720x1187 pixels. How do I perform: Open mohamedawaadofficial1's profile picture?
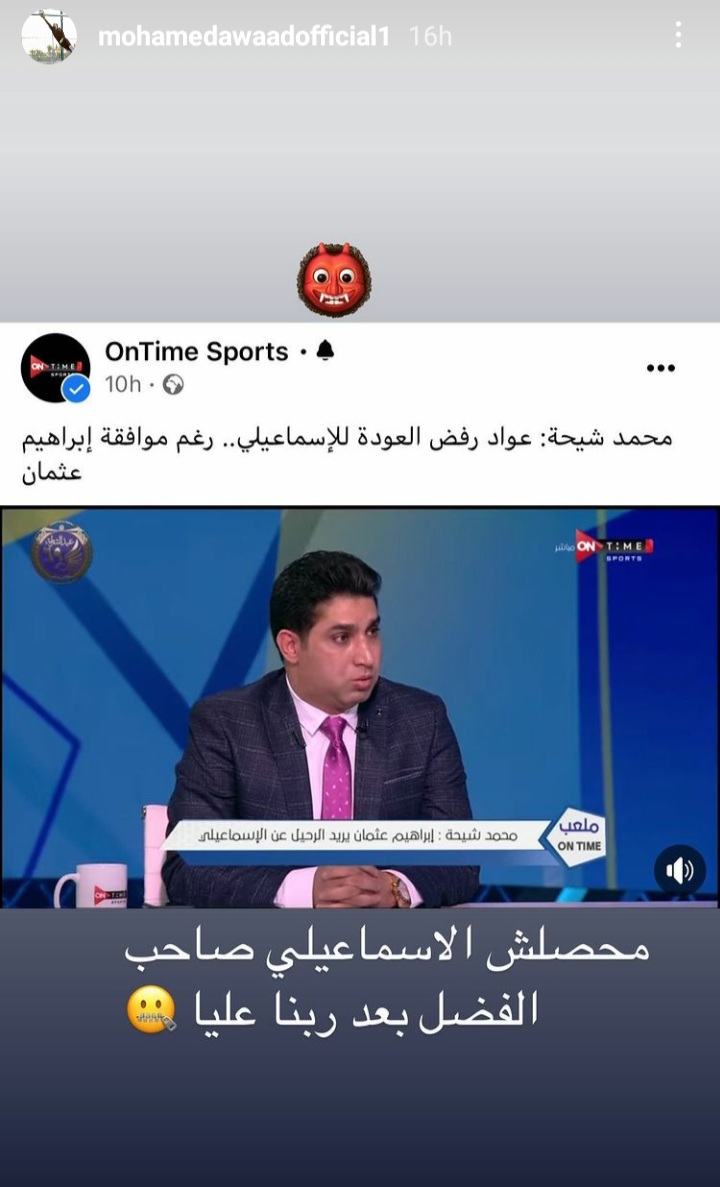[48, 36]
